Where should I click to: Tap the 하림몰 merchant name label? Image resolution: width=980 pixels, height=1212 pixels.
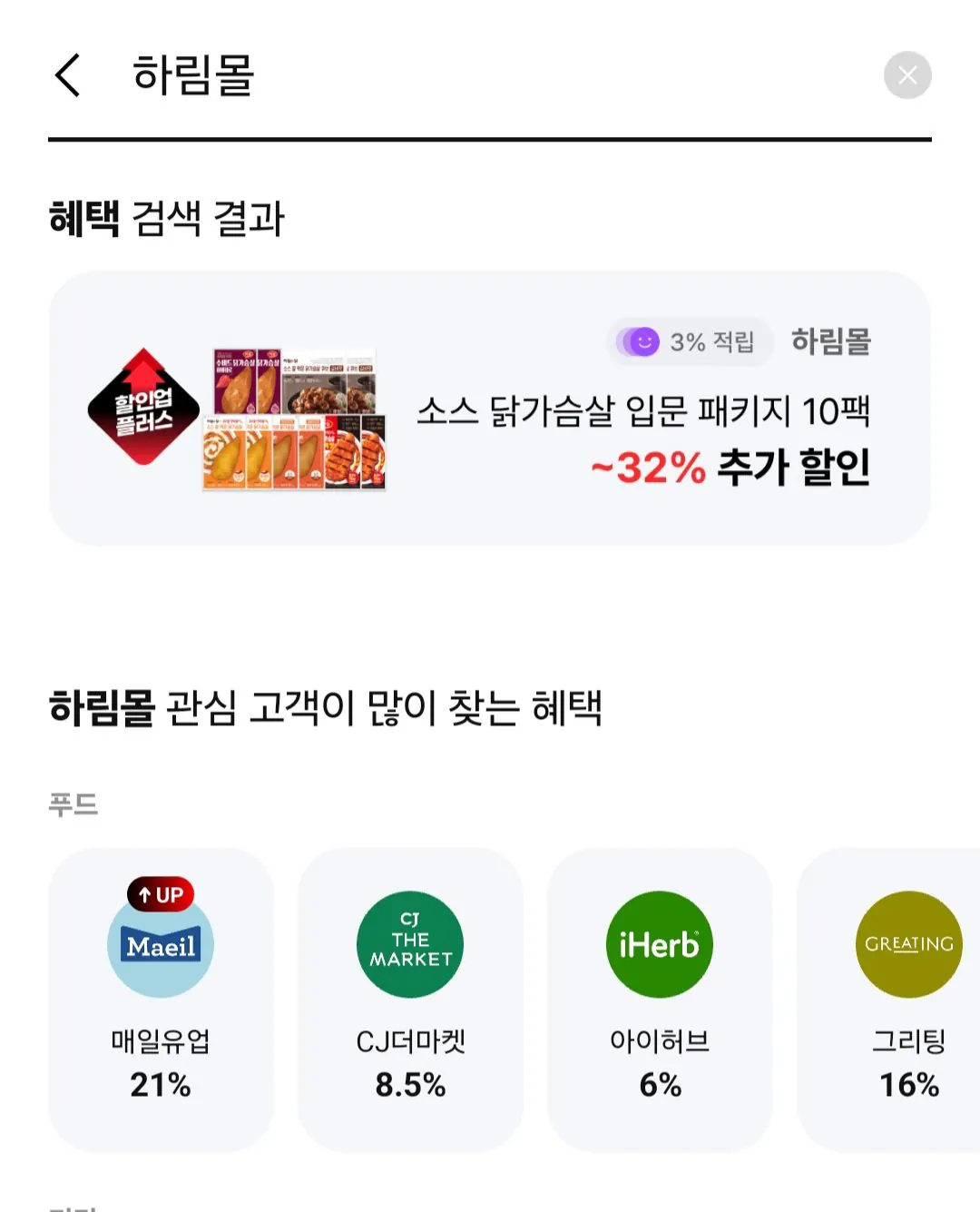click(x=831, y=342)
